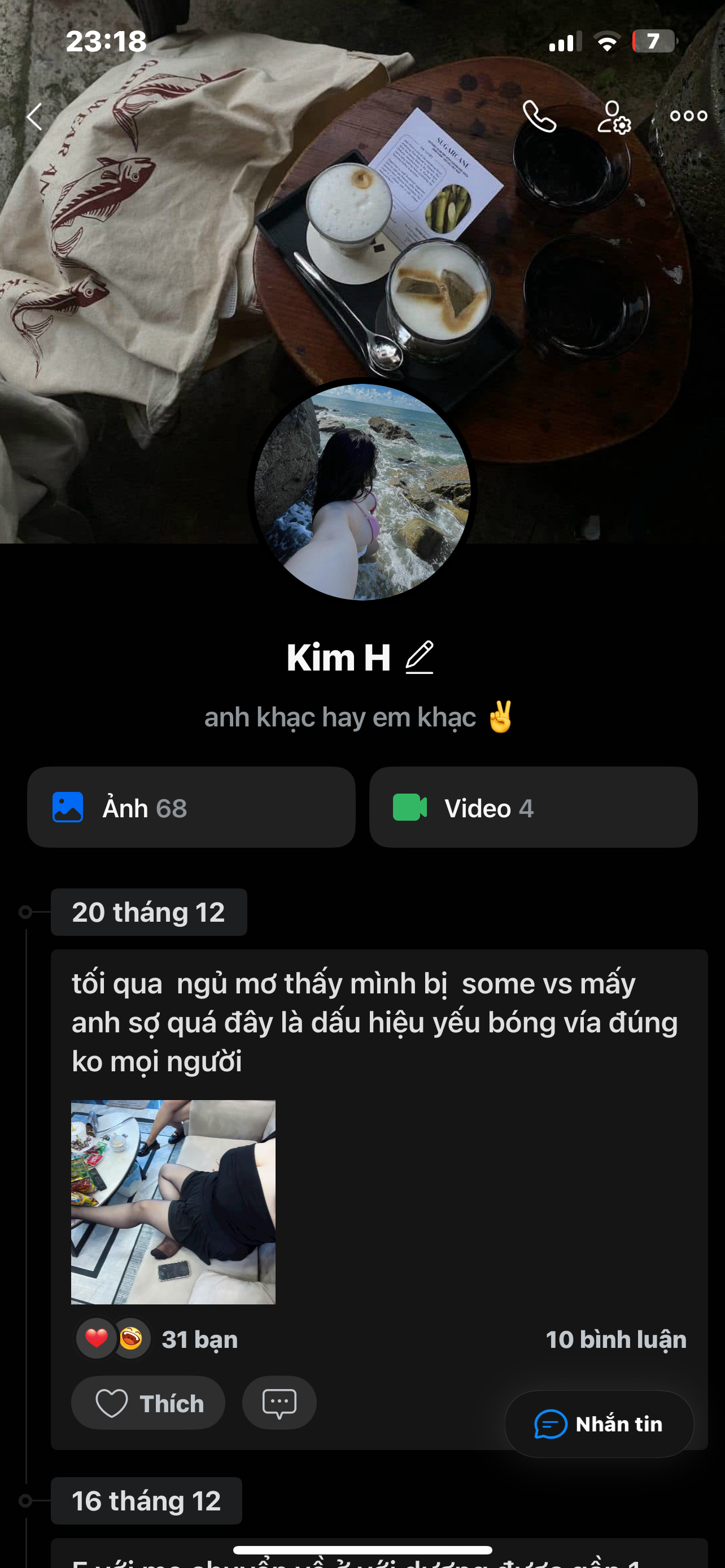This screenshot has height=1568, width=725.
Task: Open friend settings icon
Action: (x=613, y=116)
